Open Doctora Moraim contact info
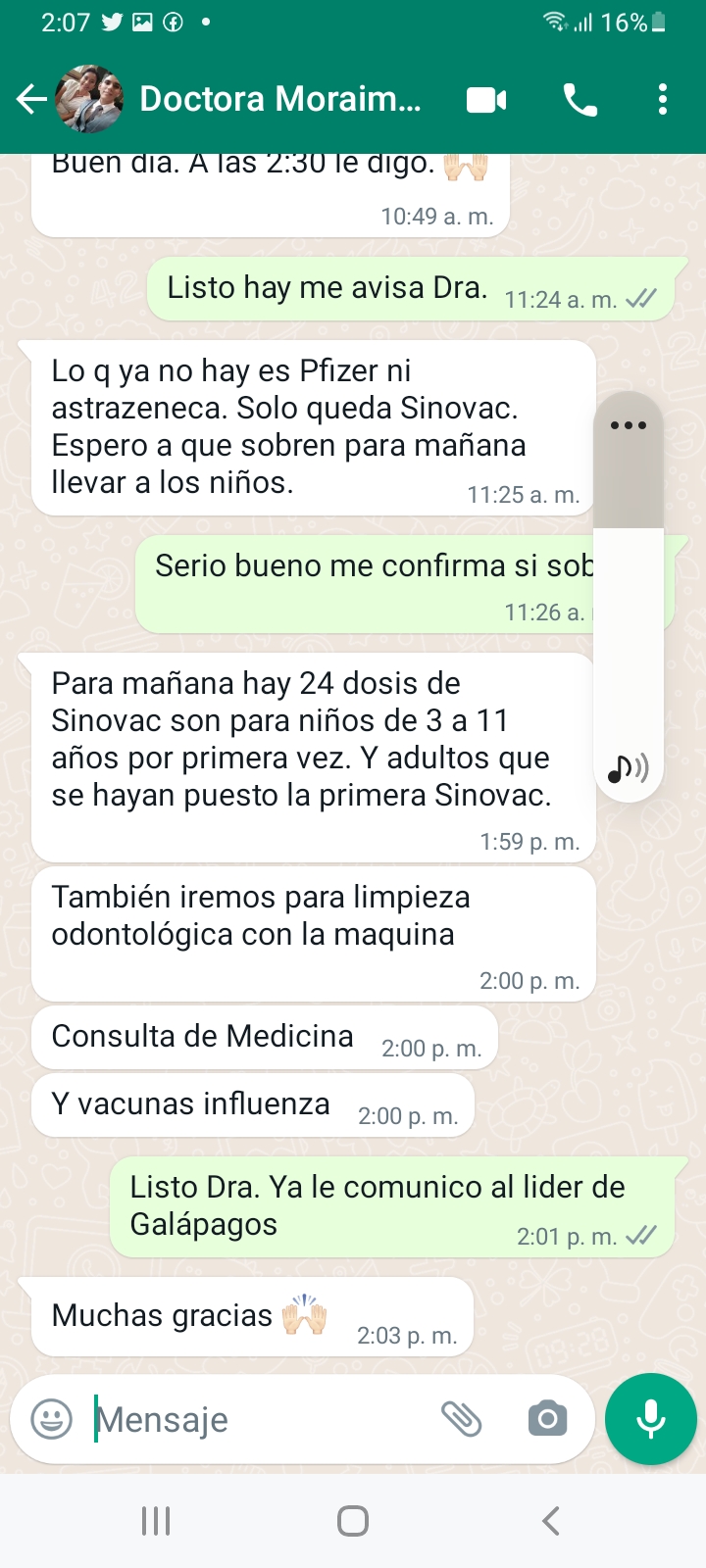This screenshot has width=706, height=1568. [279, 99]
